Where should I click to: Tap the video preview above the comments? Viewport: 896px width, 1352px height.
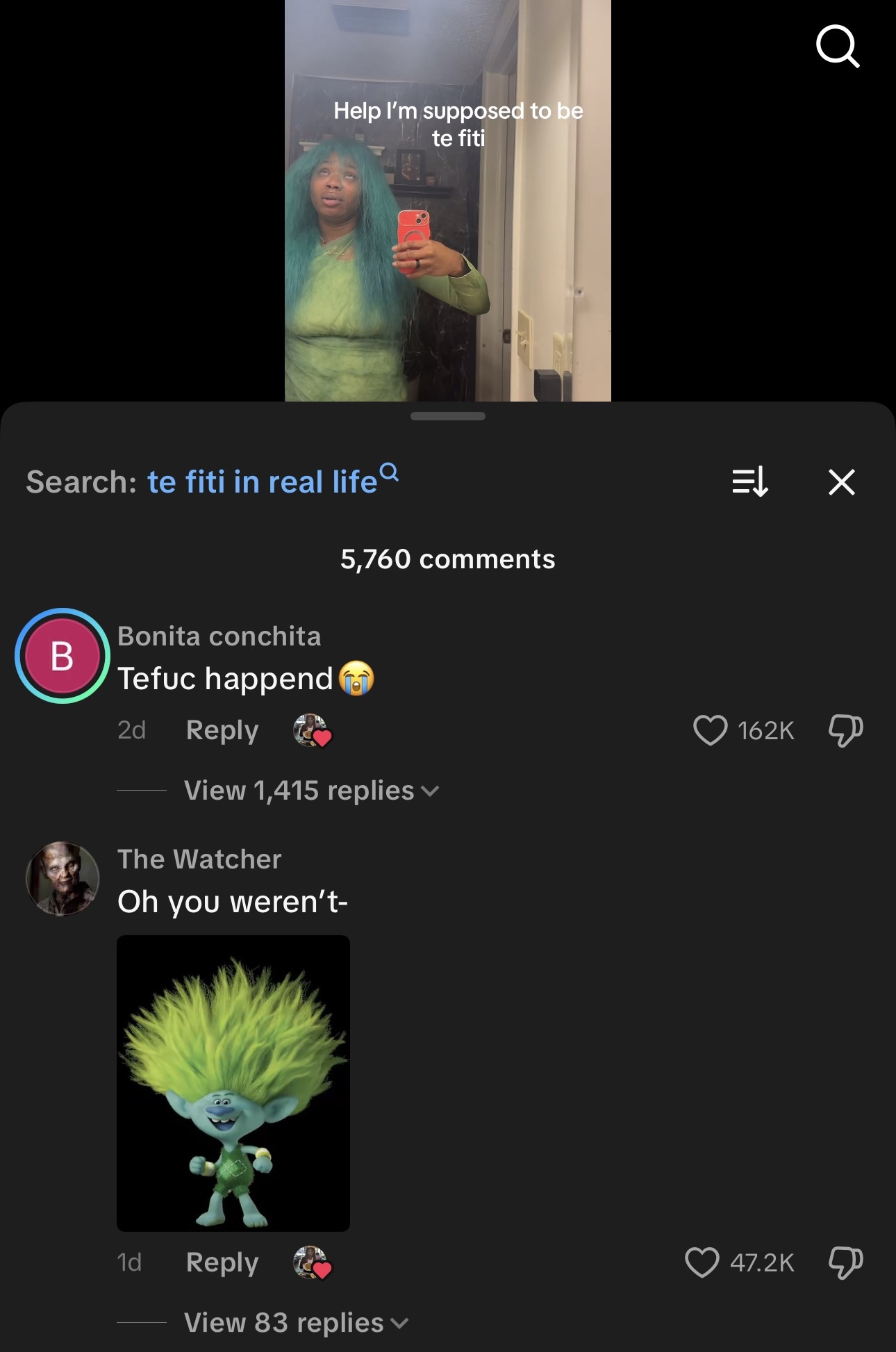click(447, 201)
